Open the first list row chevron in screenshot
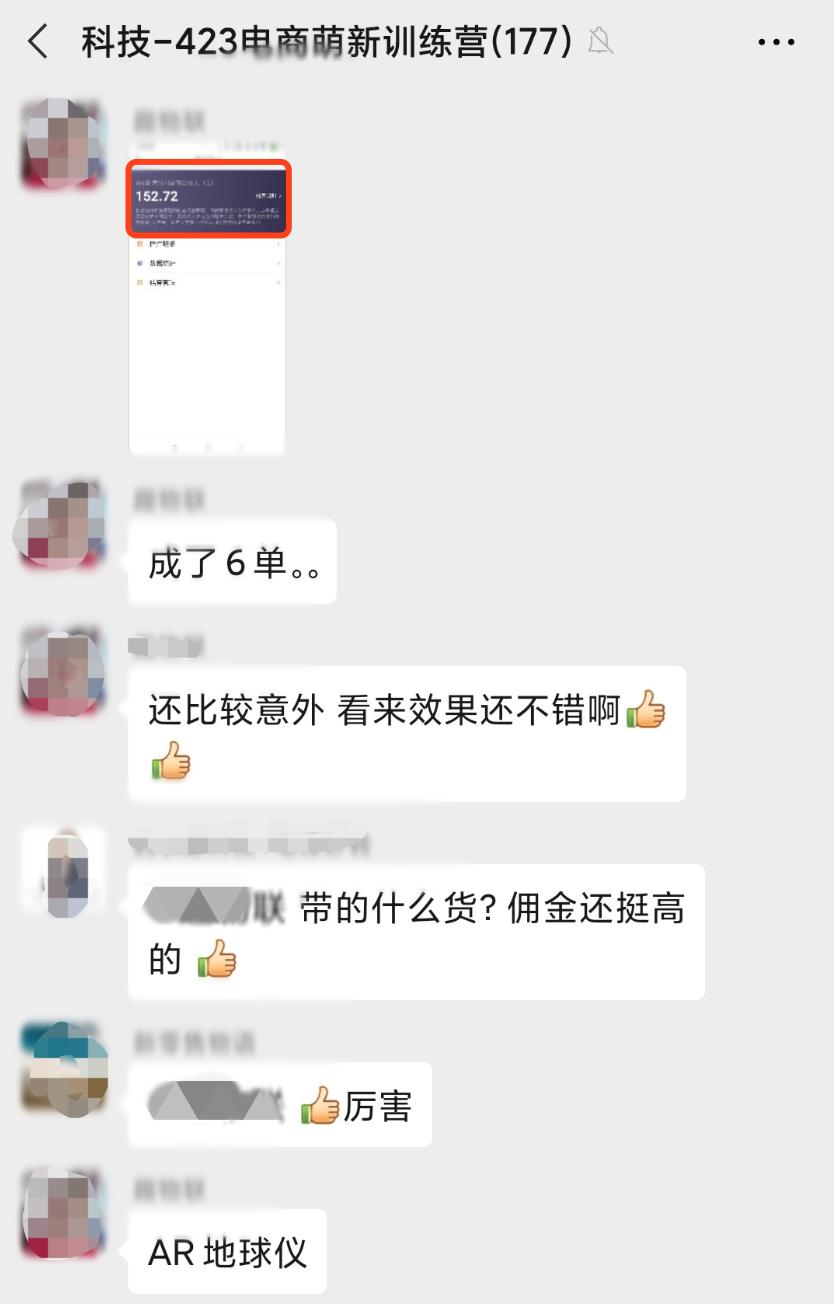This screenshot has width=834, height=1304. (x=278, y=242)
